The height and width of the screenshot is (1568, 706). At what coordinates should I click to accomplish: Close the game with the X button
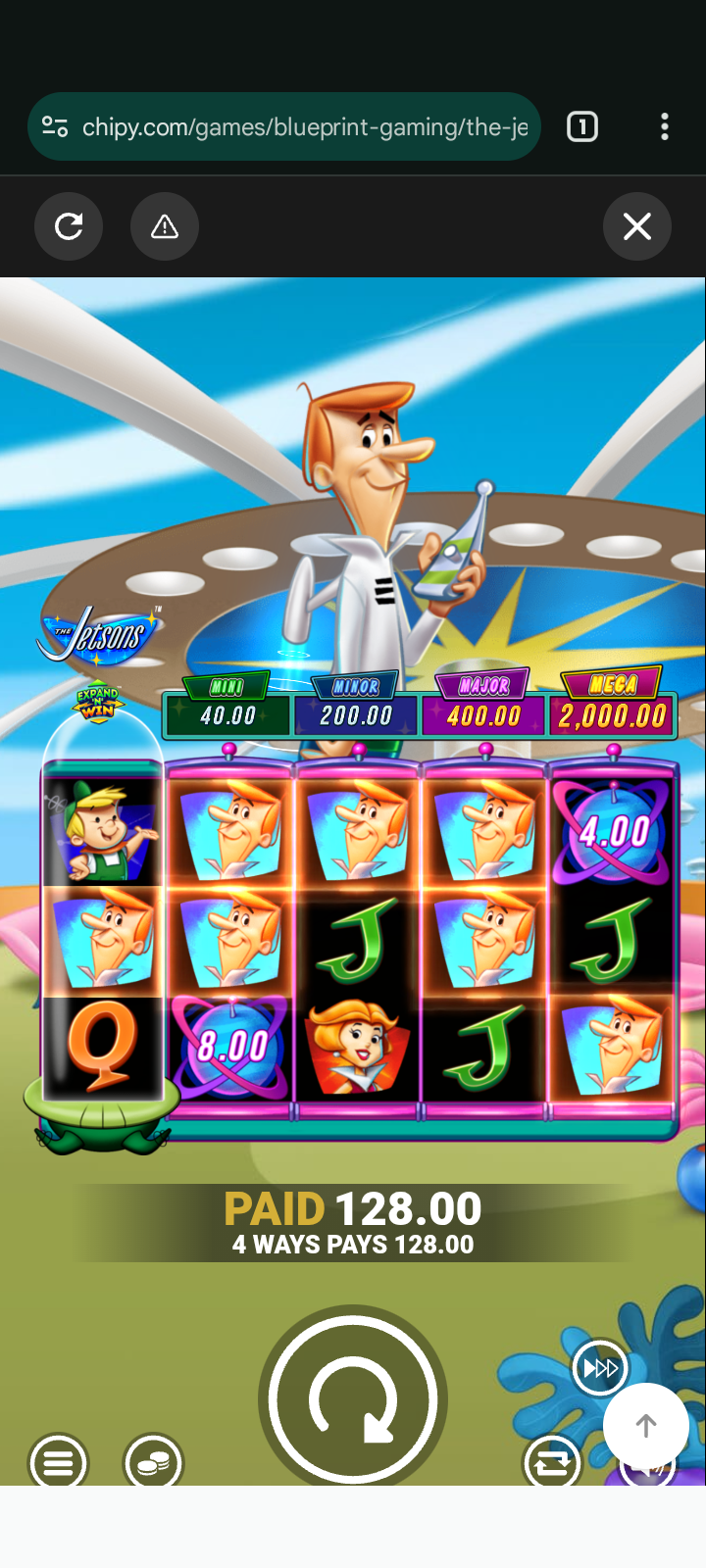pyautogui.click(x=637, y=226)
